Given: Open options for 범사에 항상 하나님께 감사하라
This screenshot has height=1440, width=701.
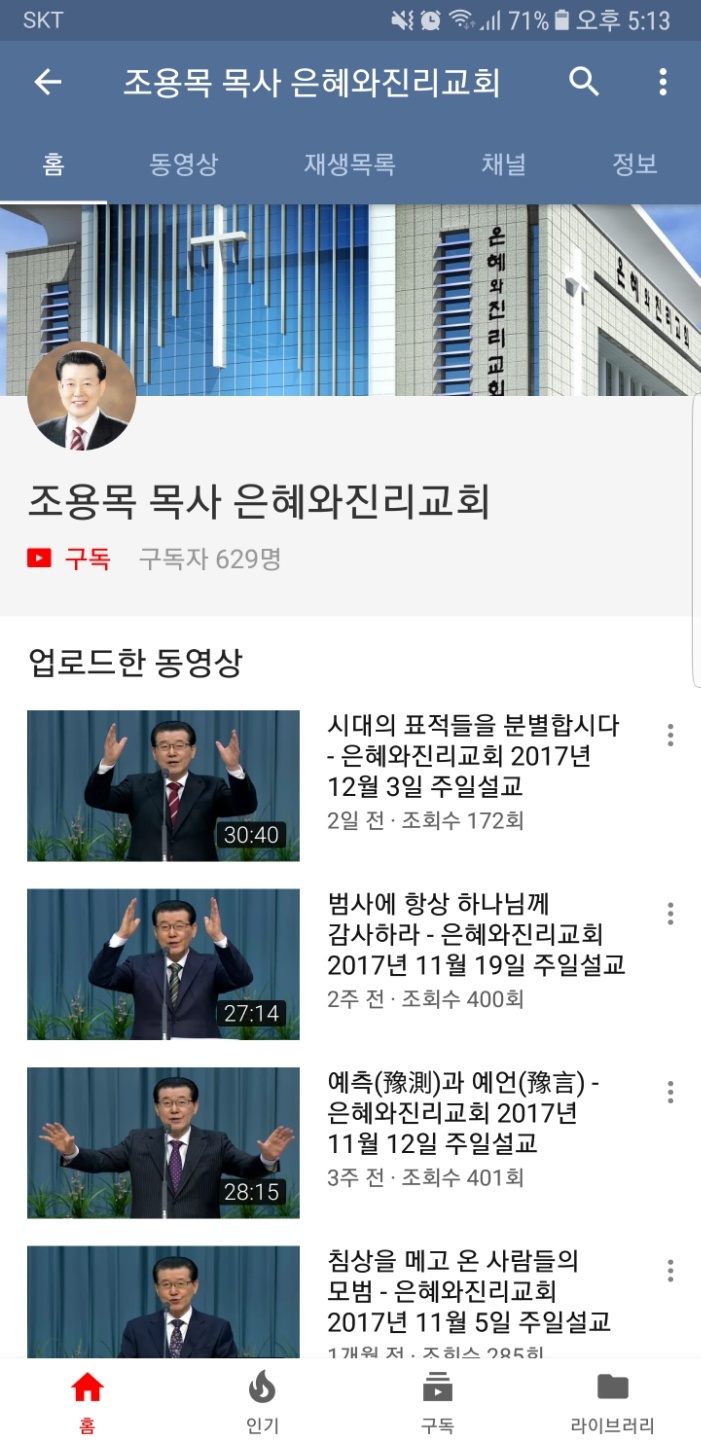Looking at the screenshot, I should (669, 913).
